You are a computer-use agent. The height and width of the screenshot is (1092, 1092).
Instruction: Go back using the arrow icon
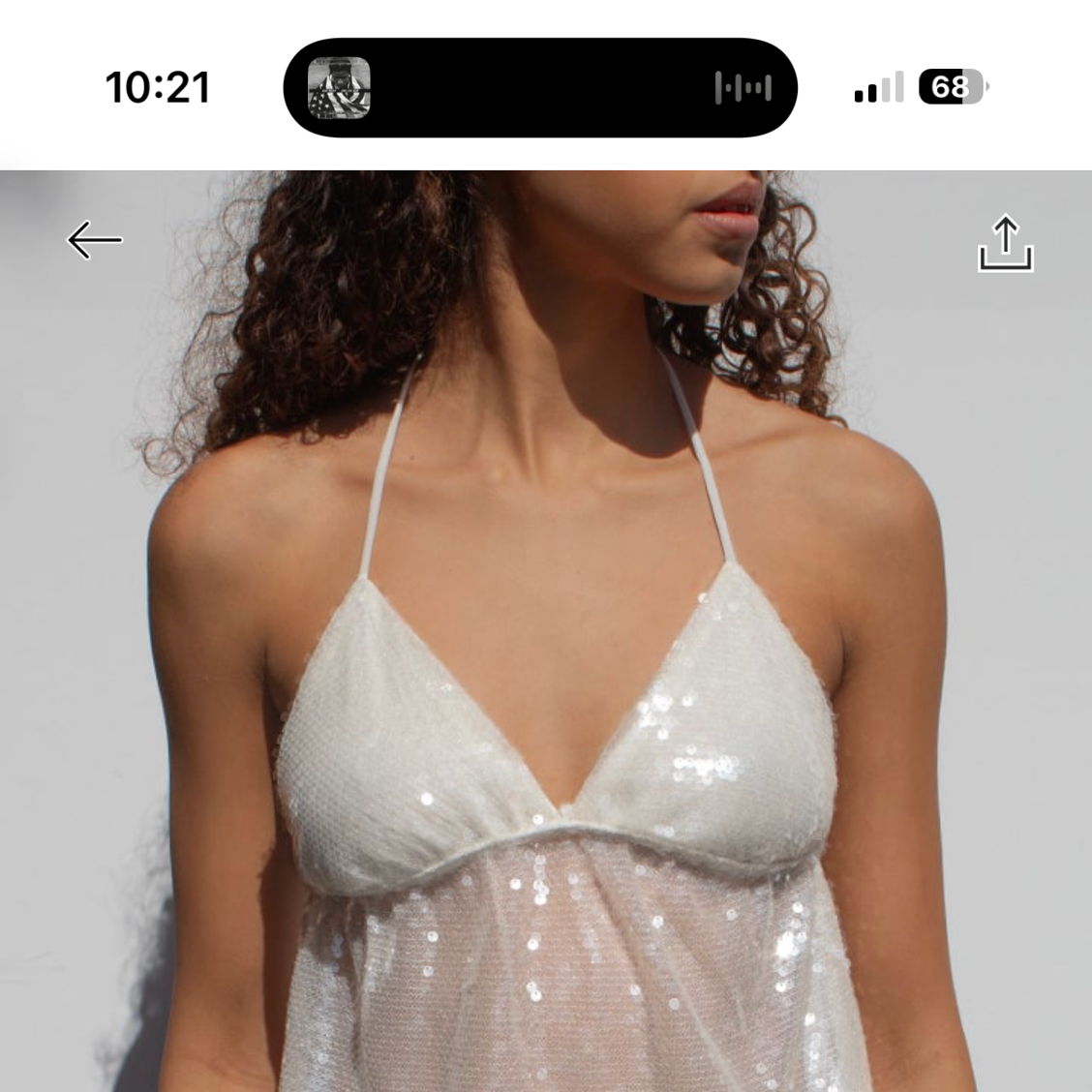(x=95, y=240)
